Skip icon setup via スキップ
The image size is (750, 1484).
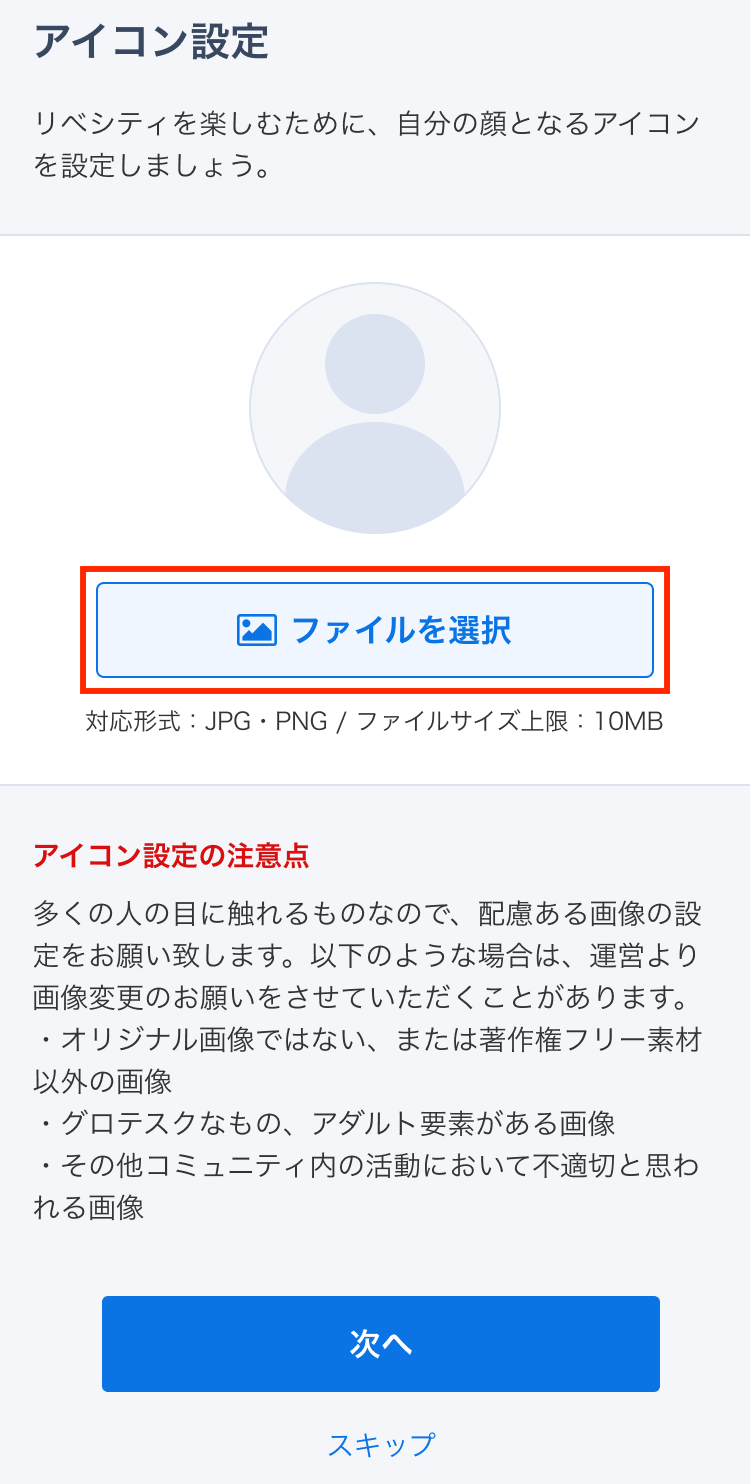coord(381,1444)
